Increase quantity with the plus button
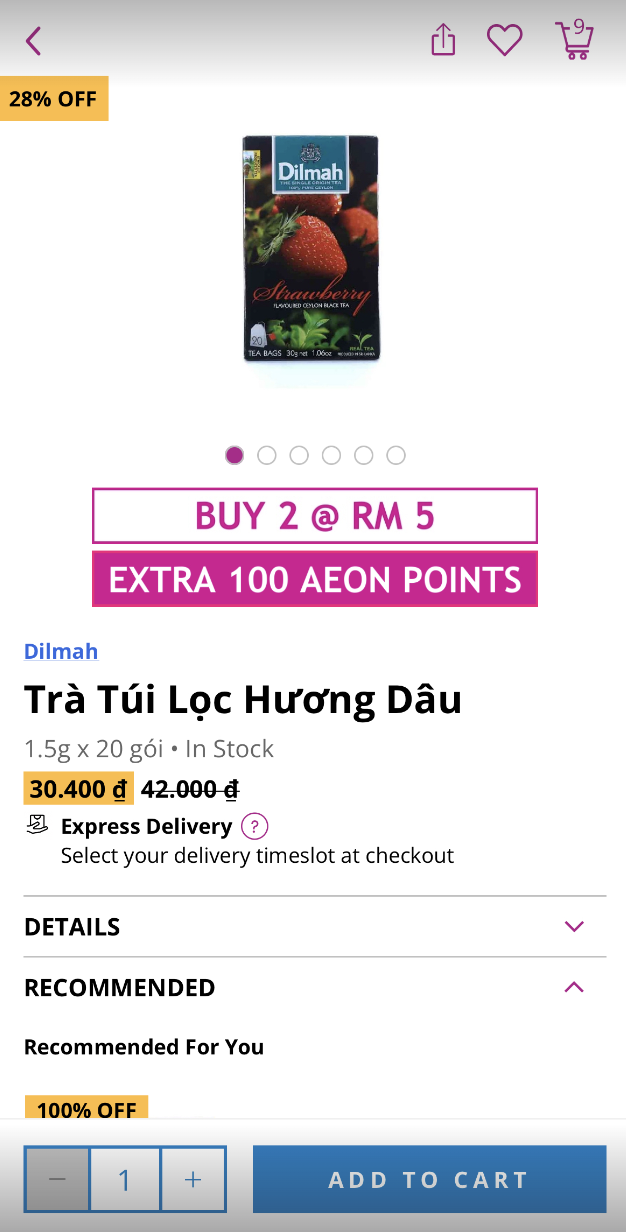626x1232 pixels. [193, 1180]
